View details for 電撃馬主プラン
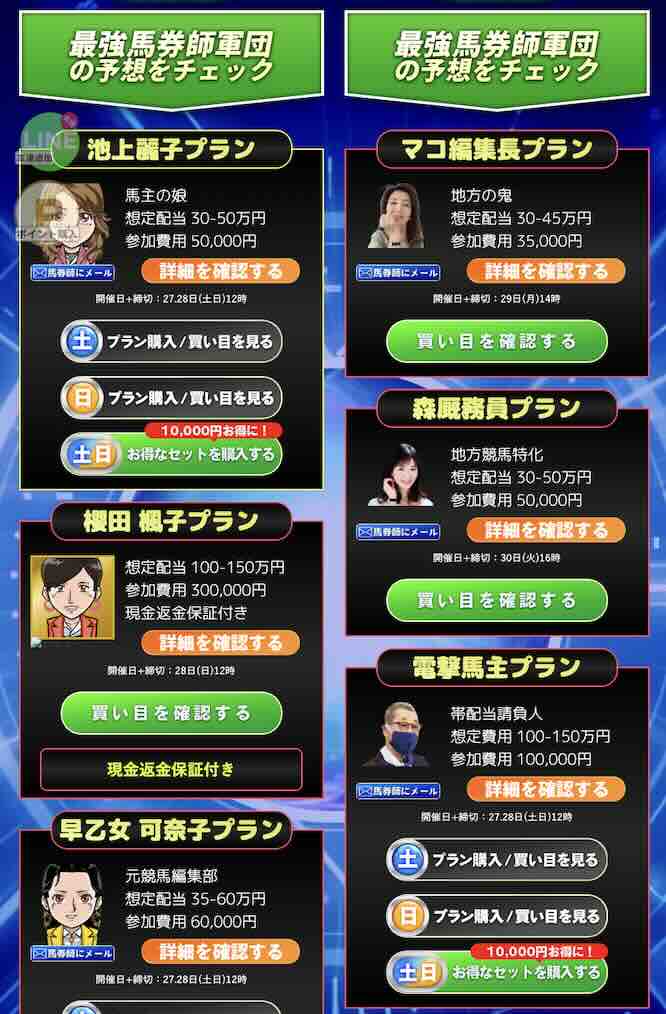 tap(546, 789)
